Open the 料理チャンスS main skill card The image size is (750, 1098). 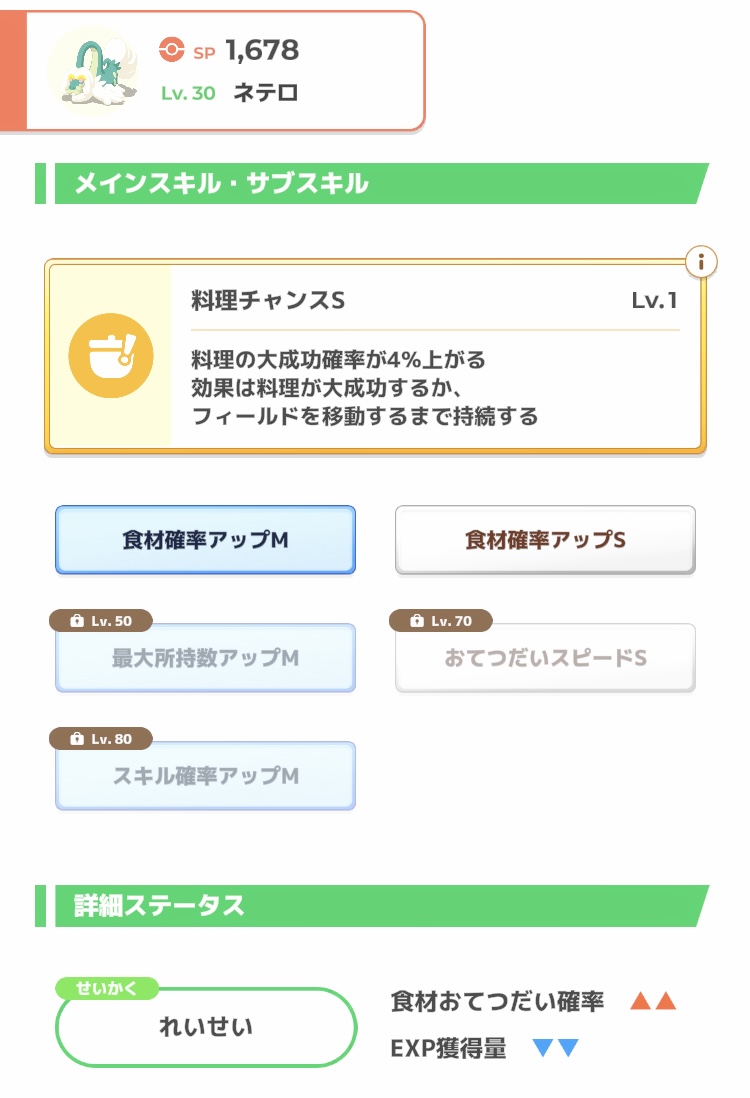click(375, 356)
